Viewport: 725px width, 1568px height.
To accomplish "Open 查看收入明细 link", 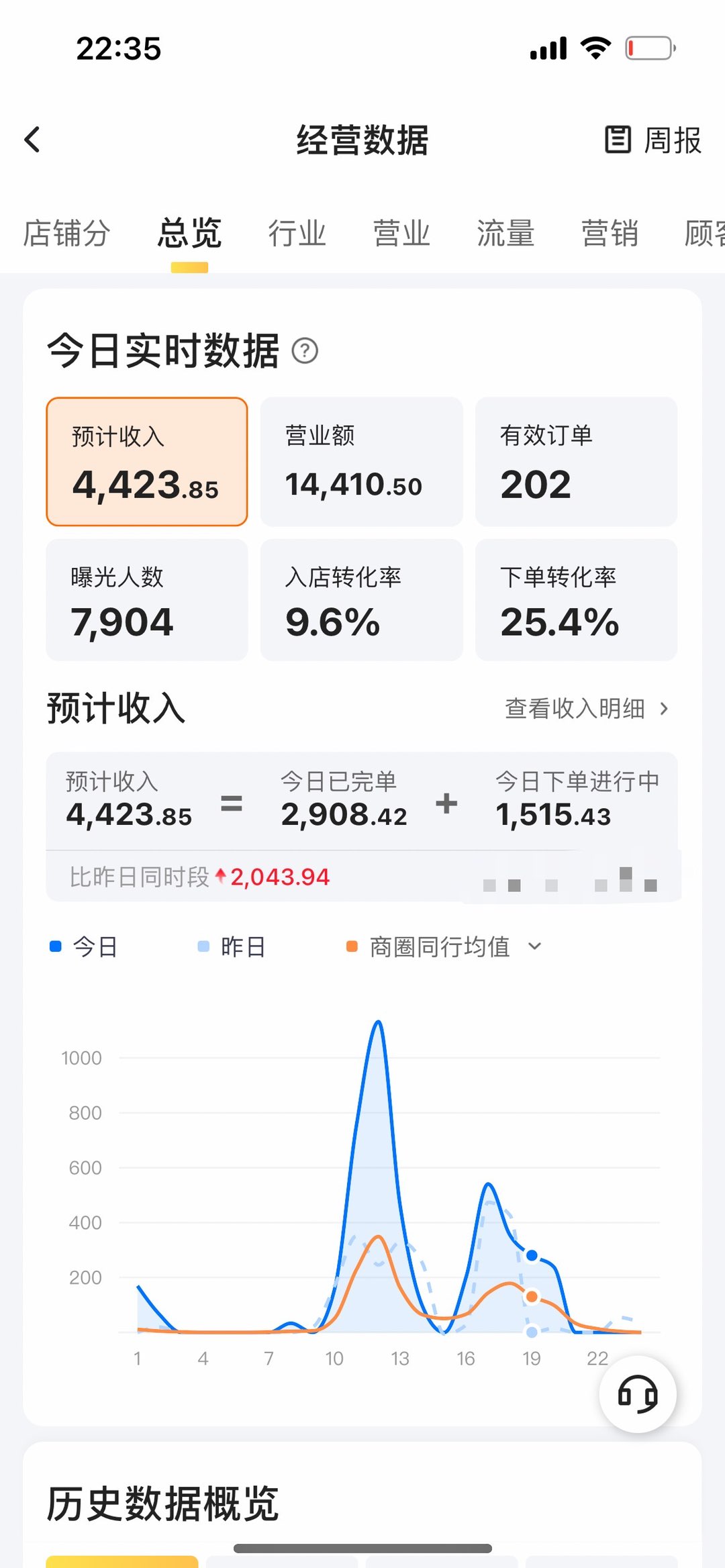I will click(x=586, y=708).
